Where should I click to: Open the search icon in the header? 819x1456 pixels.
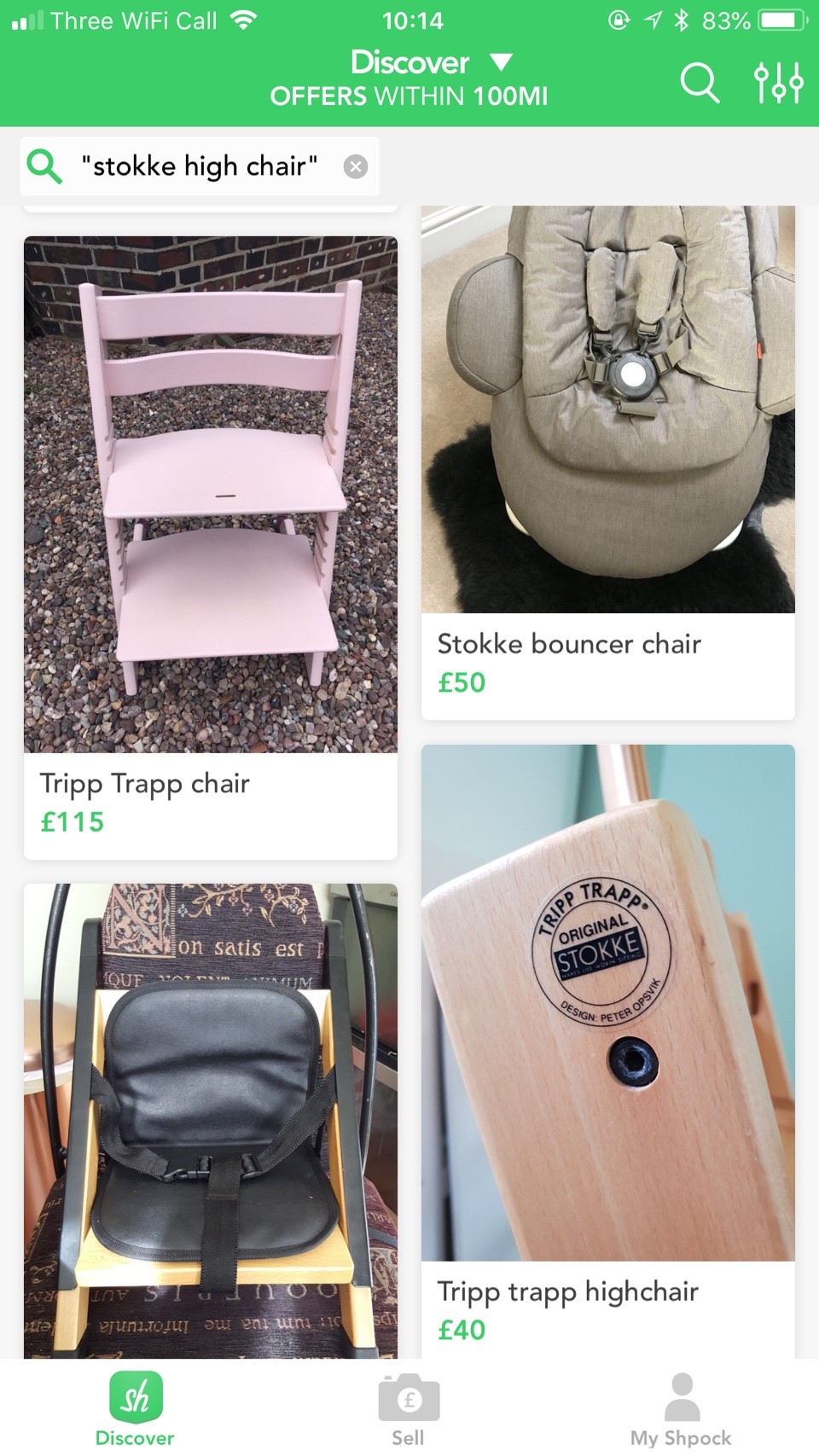click(x=700, y=83)
